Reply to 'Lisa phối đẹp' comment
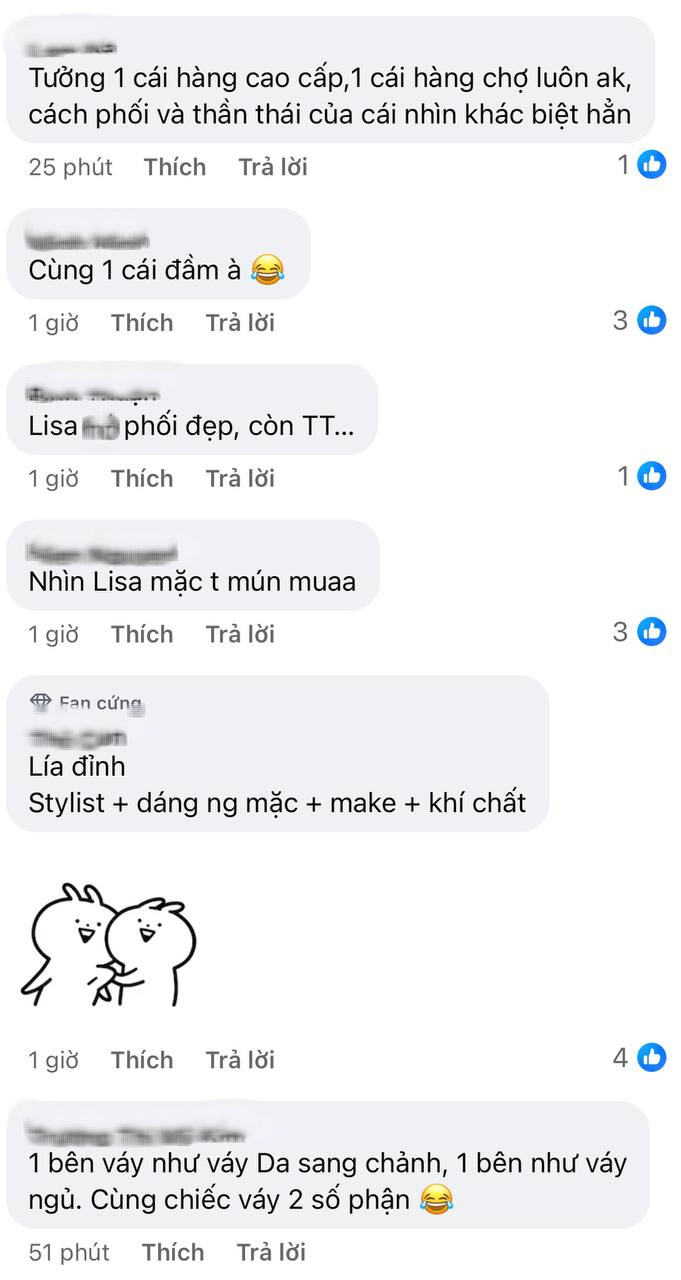The height and width of the screenshot is (1280, 681). (240, 479)
